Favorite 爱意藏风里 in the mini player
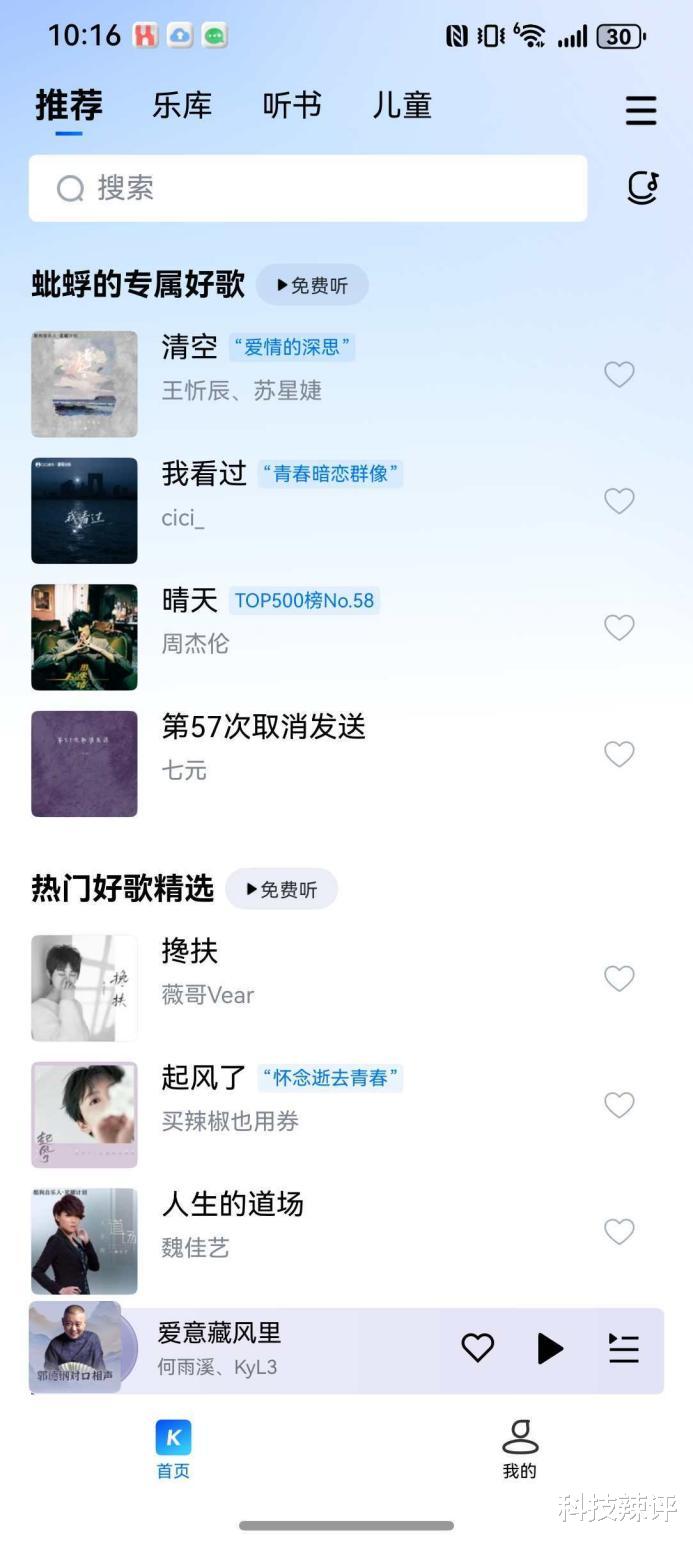The image size is (693, 1542). click(x=477, y=1348)
